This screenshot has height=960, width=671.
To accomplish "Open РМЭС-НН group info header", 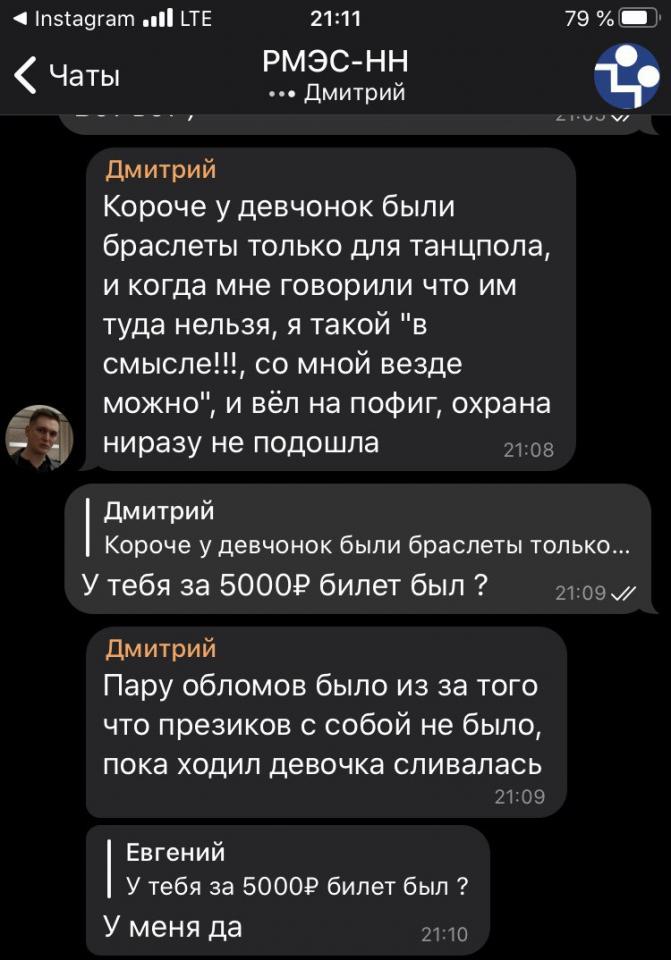I will coord(335,76).
